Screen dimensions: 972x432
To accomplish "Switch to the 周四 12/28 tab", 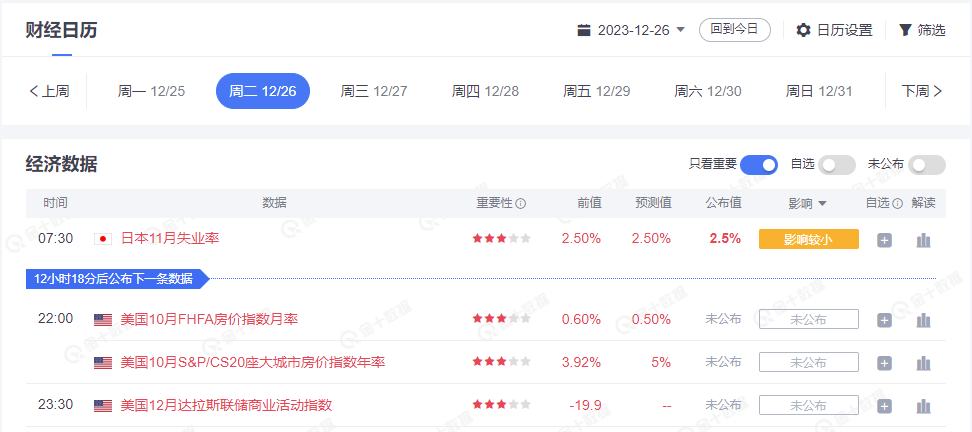I will 485,91.
